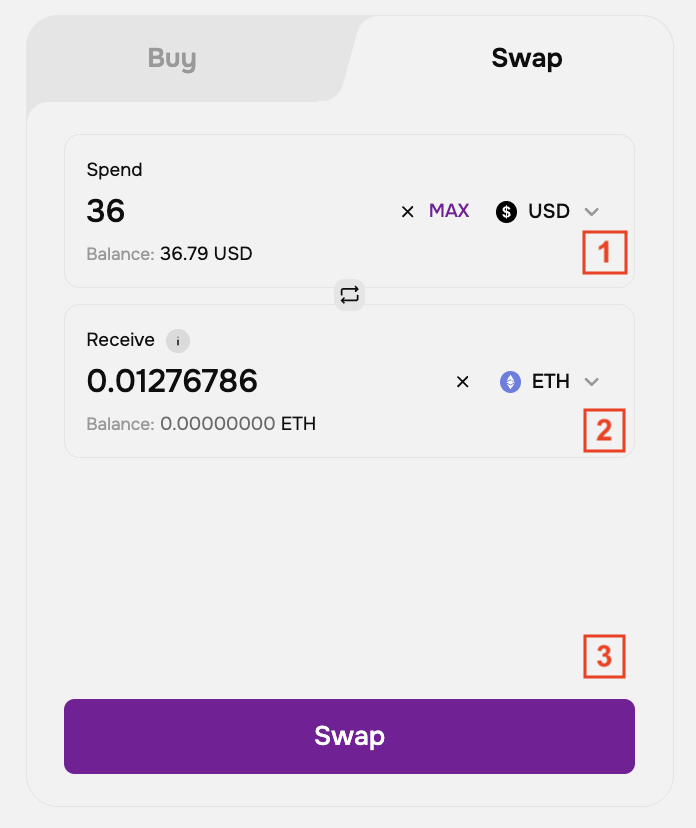The height and width of the screenshot is (828, 696).
Task: Open the Receive info icon
Action: point(178,341)
